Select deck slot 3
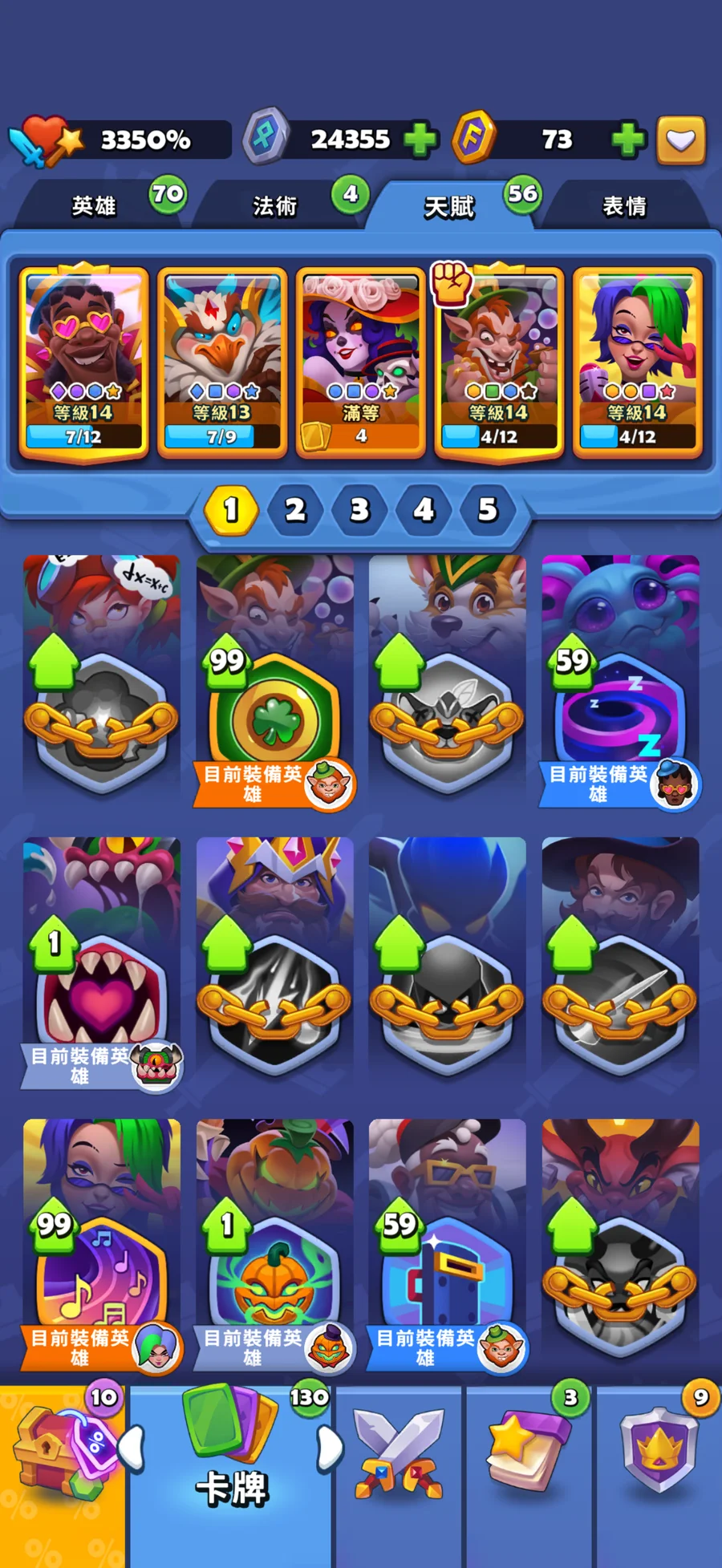The width and height of the screenshot is (722, 1568). pos(359,510)
